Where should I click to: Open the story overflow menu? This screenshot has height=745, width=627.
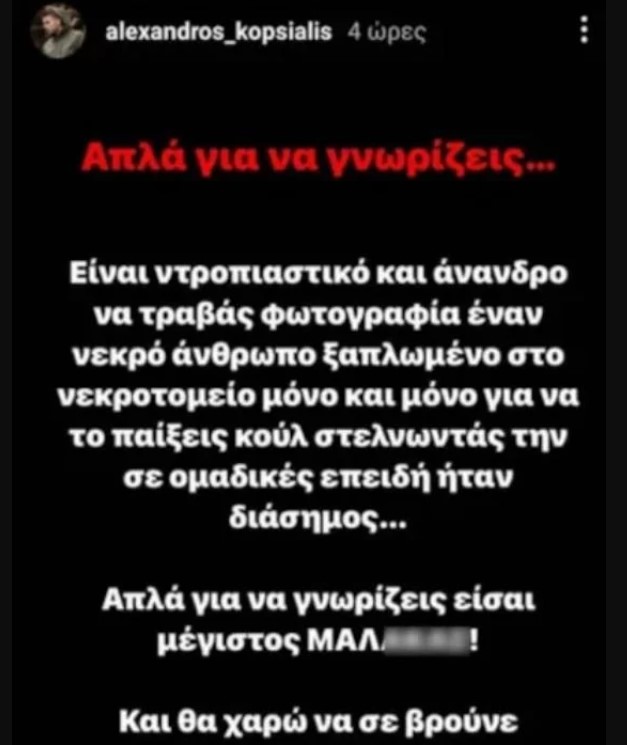[586, 33]
